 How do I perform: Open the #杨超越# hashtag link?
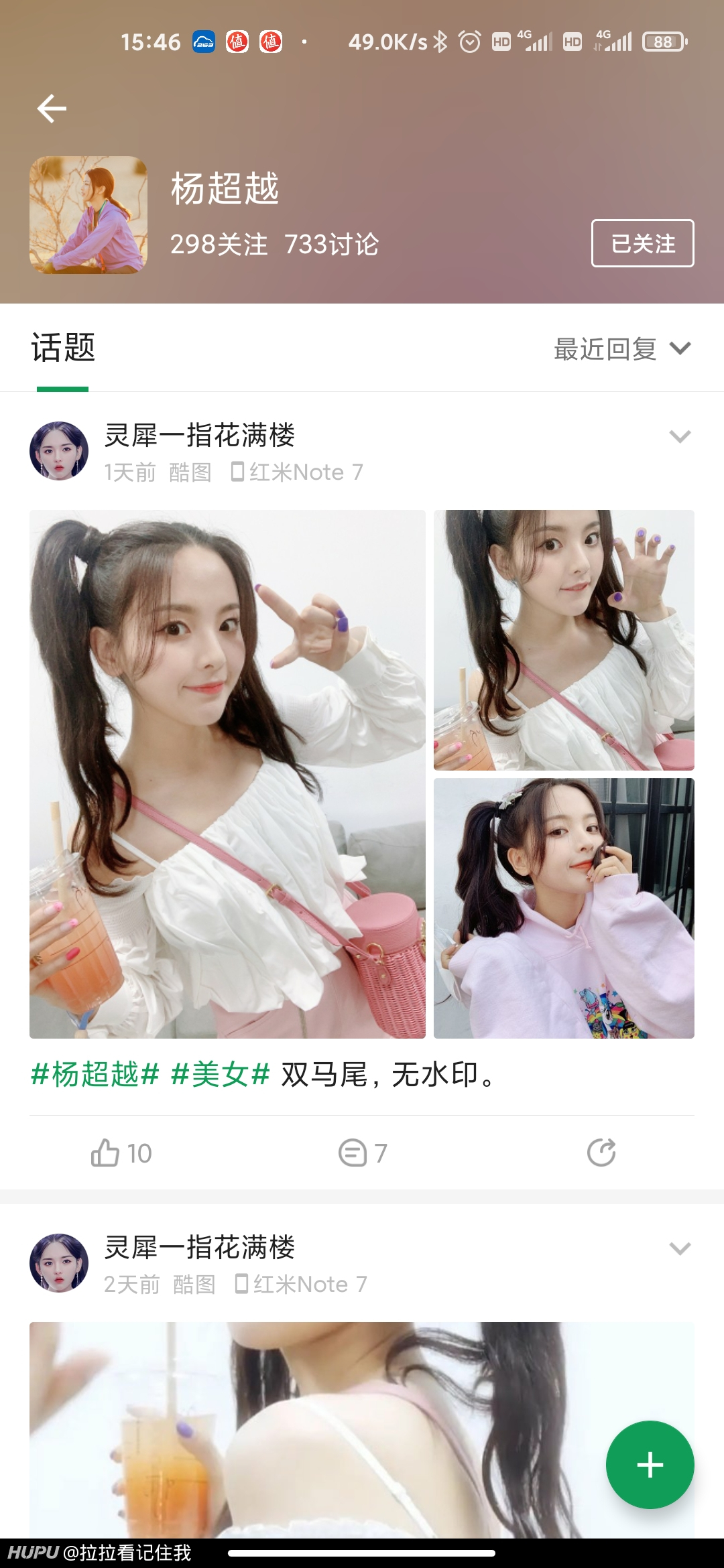(x=95, y=1075)
